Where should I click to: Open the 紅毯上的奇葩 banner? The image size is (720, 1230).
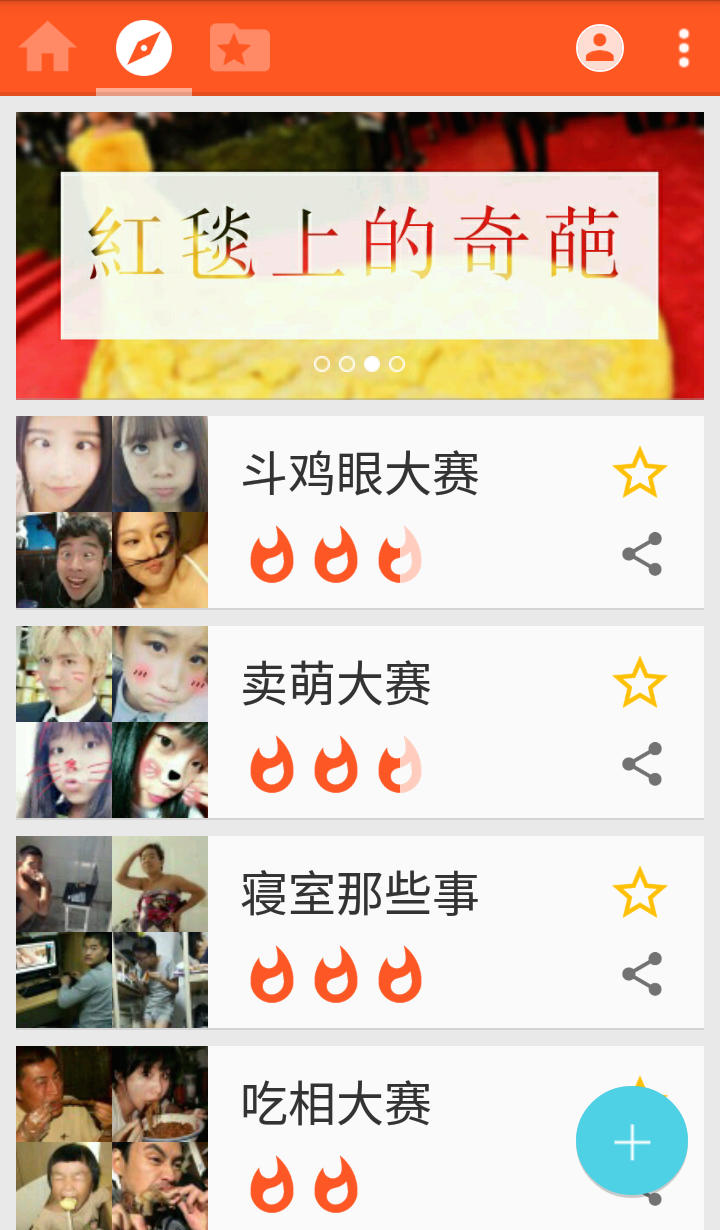click(x=360, y=255)
